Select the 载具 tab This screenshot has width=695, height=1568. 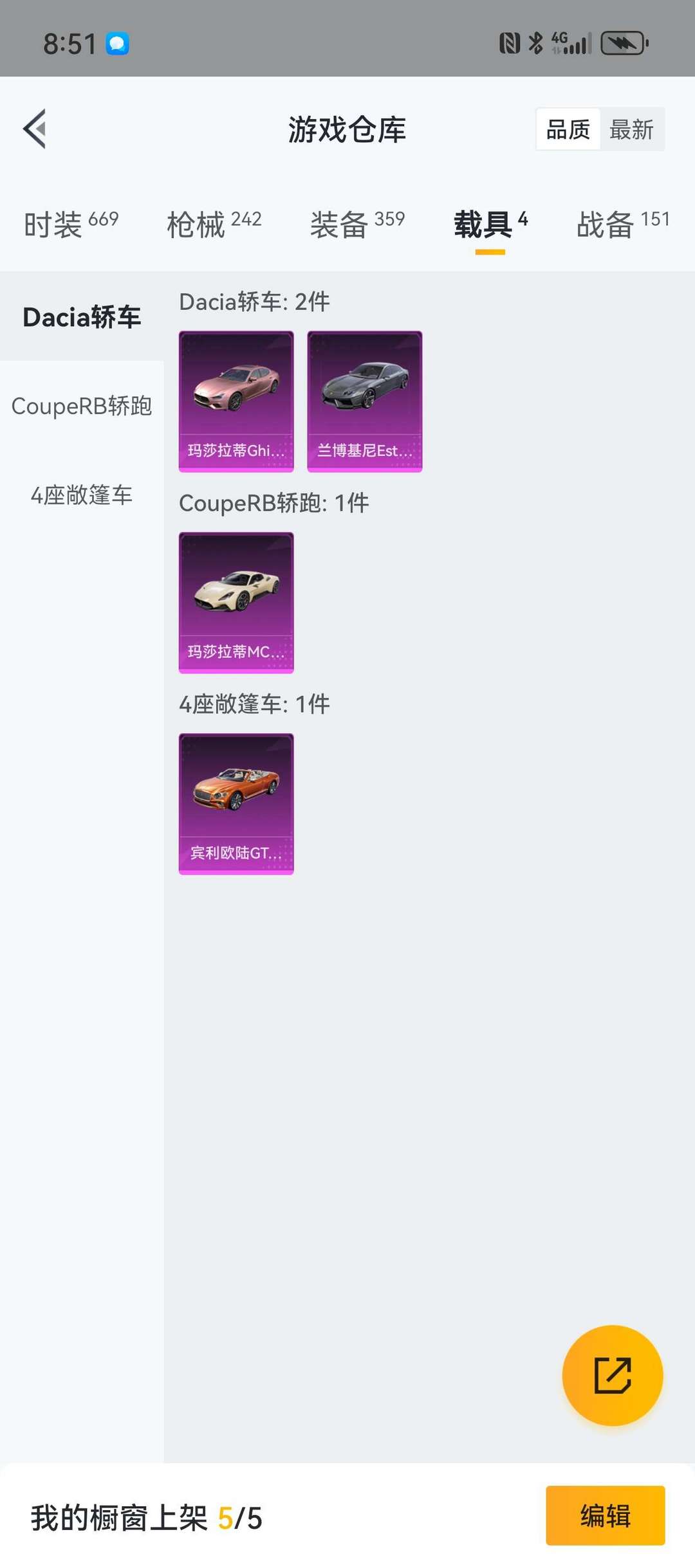point(490,224)
